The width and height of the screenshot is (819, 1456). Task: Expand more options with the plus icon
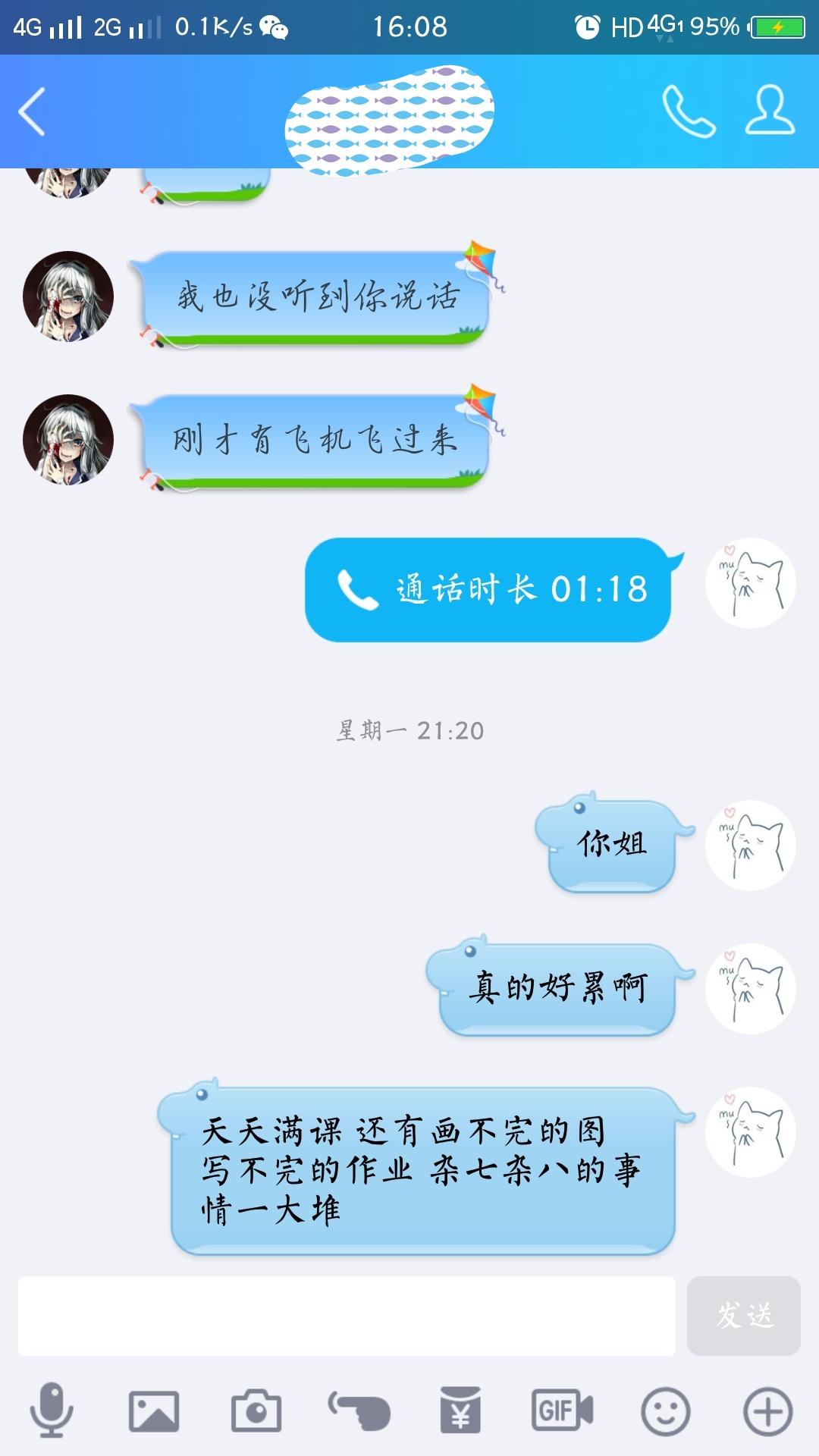767,1410
